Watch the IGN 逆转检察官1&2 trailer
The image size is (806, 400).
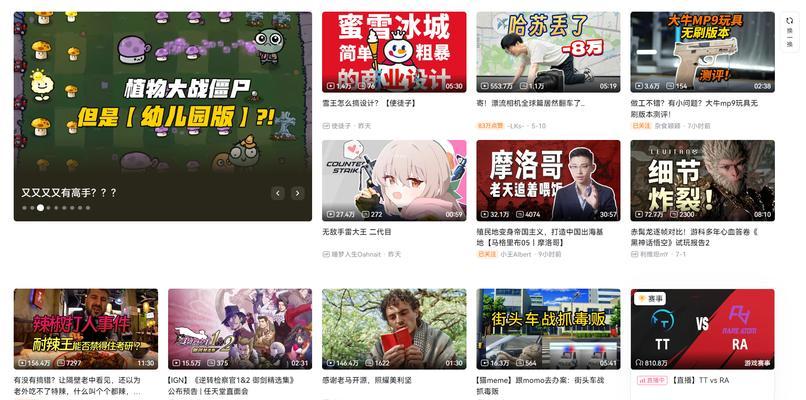click(240, 329)
